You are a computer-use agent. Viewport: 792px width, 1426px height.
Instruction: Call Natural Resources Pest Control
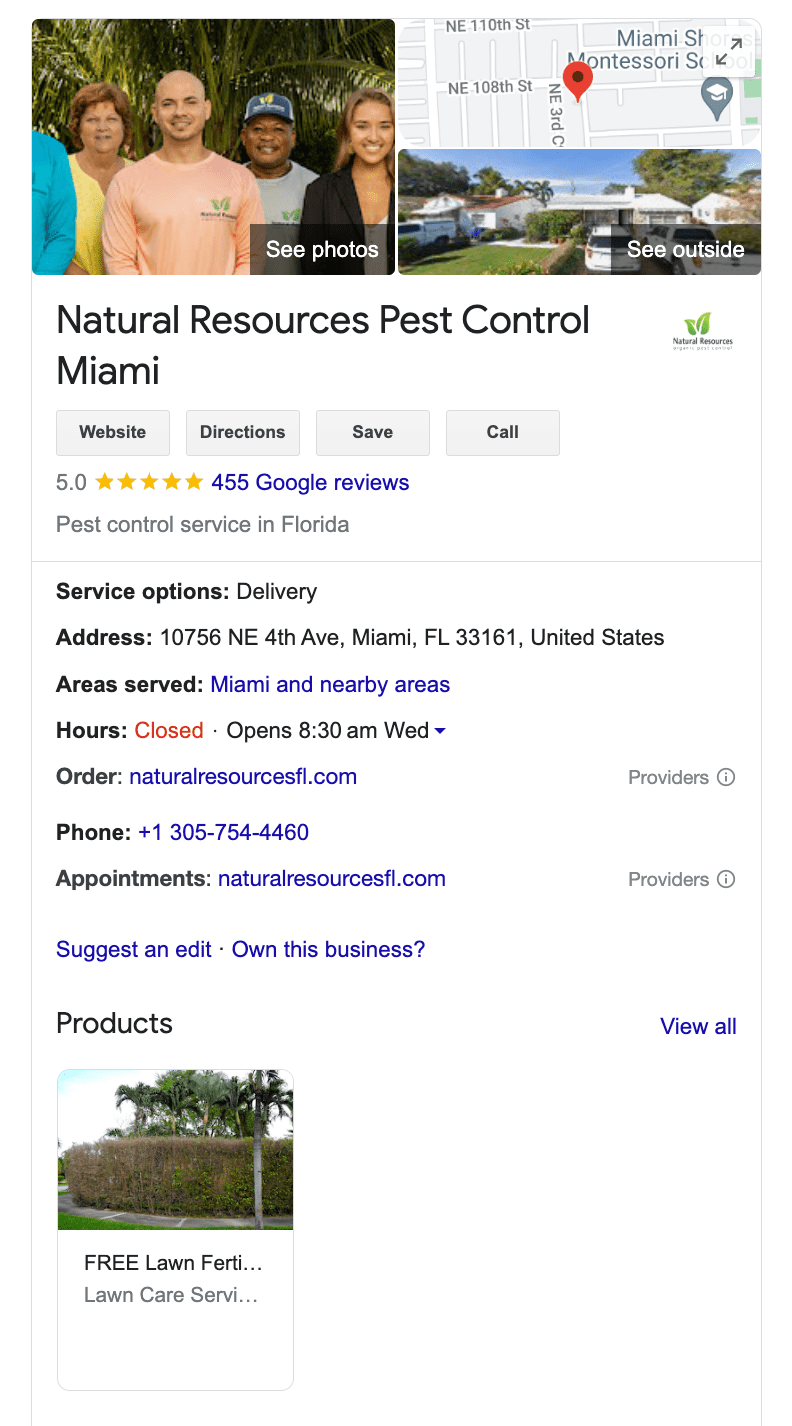(x=503, y=432)
